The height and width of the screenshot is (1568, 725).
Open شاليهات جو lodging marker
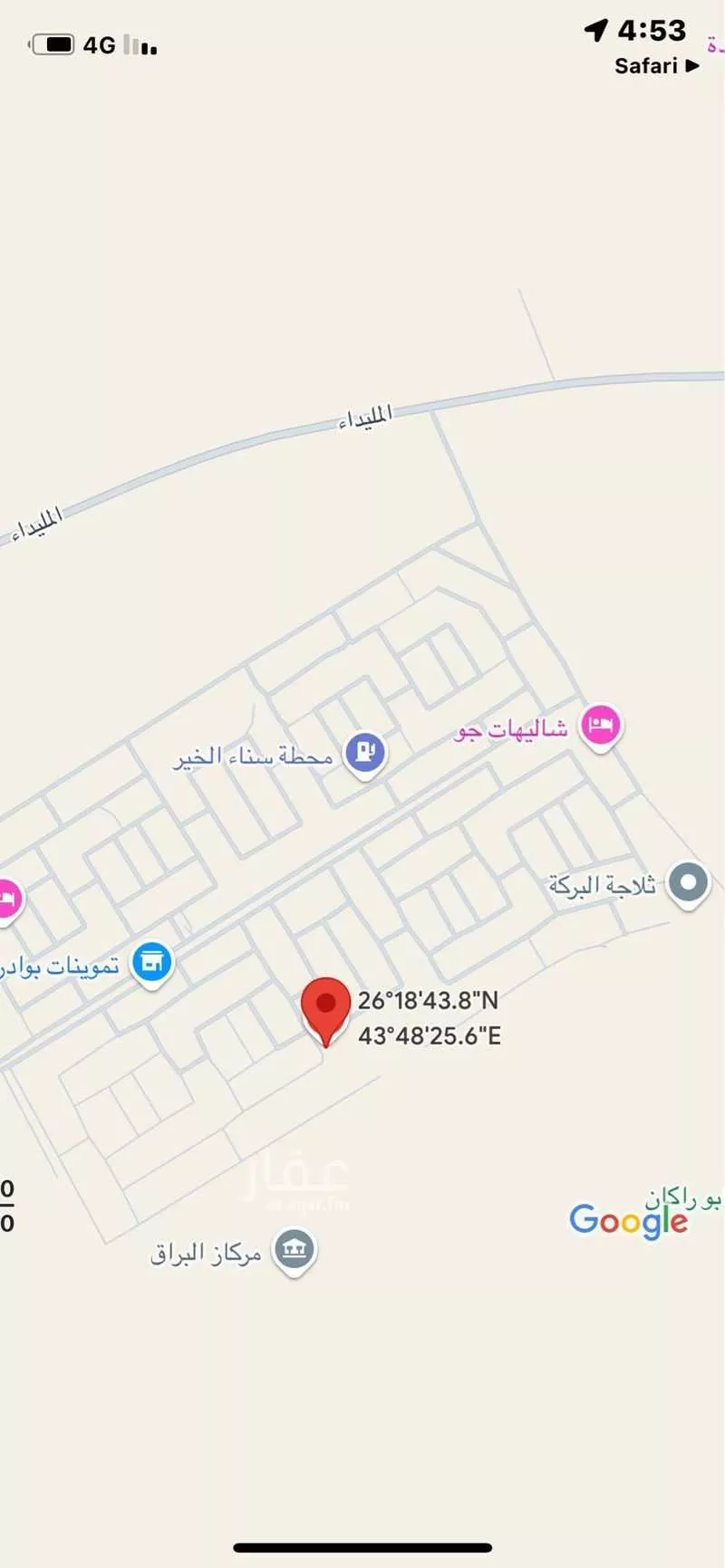tap(601, 726)
